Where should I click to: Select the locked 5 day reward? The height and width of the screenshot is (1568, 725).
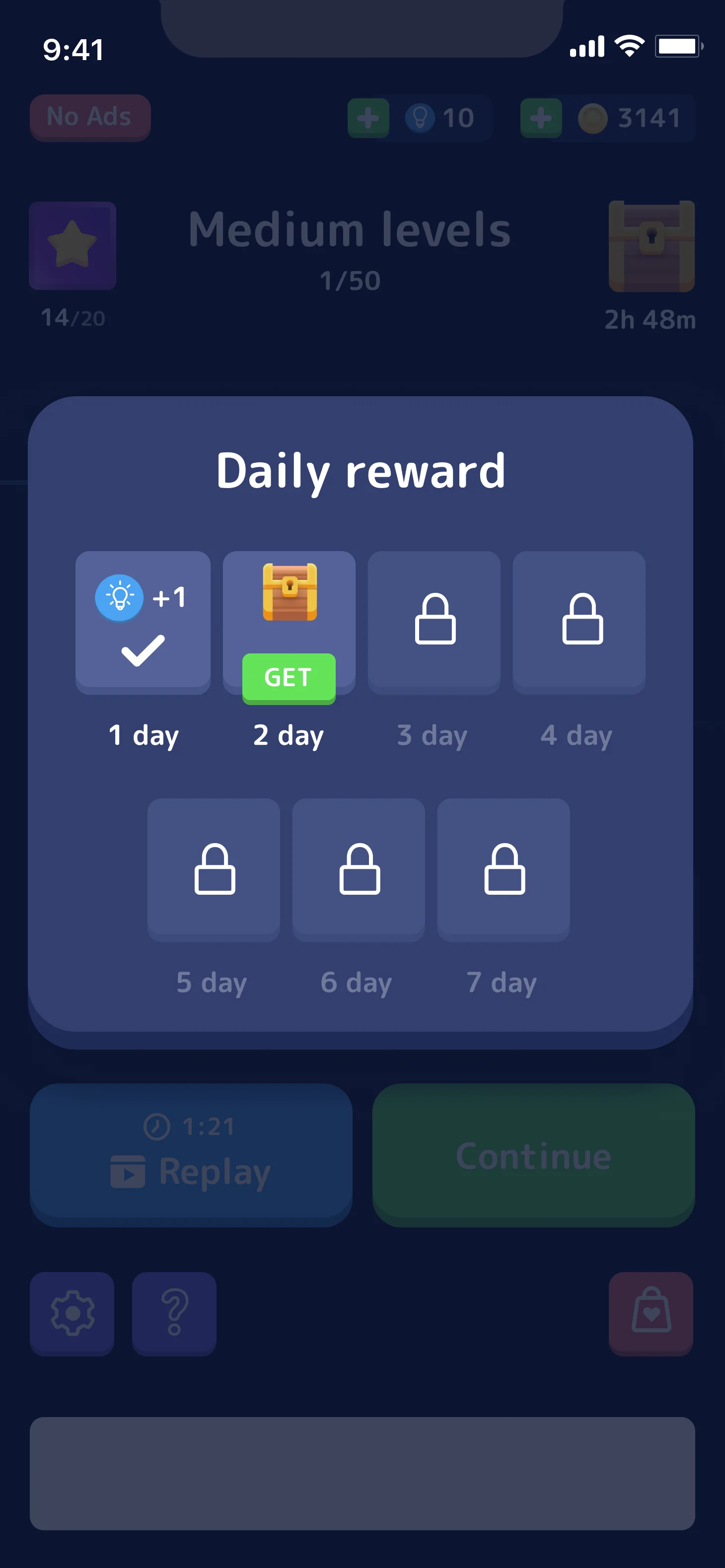(214, 868)
